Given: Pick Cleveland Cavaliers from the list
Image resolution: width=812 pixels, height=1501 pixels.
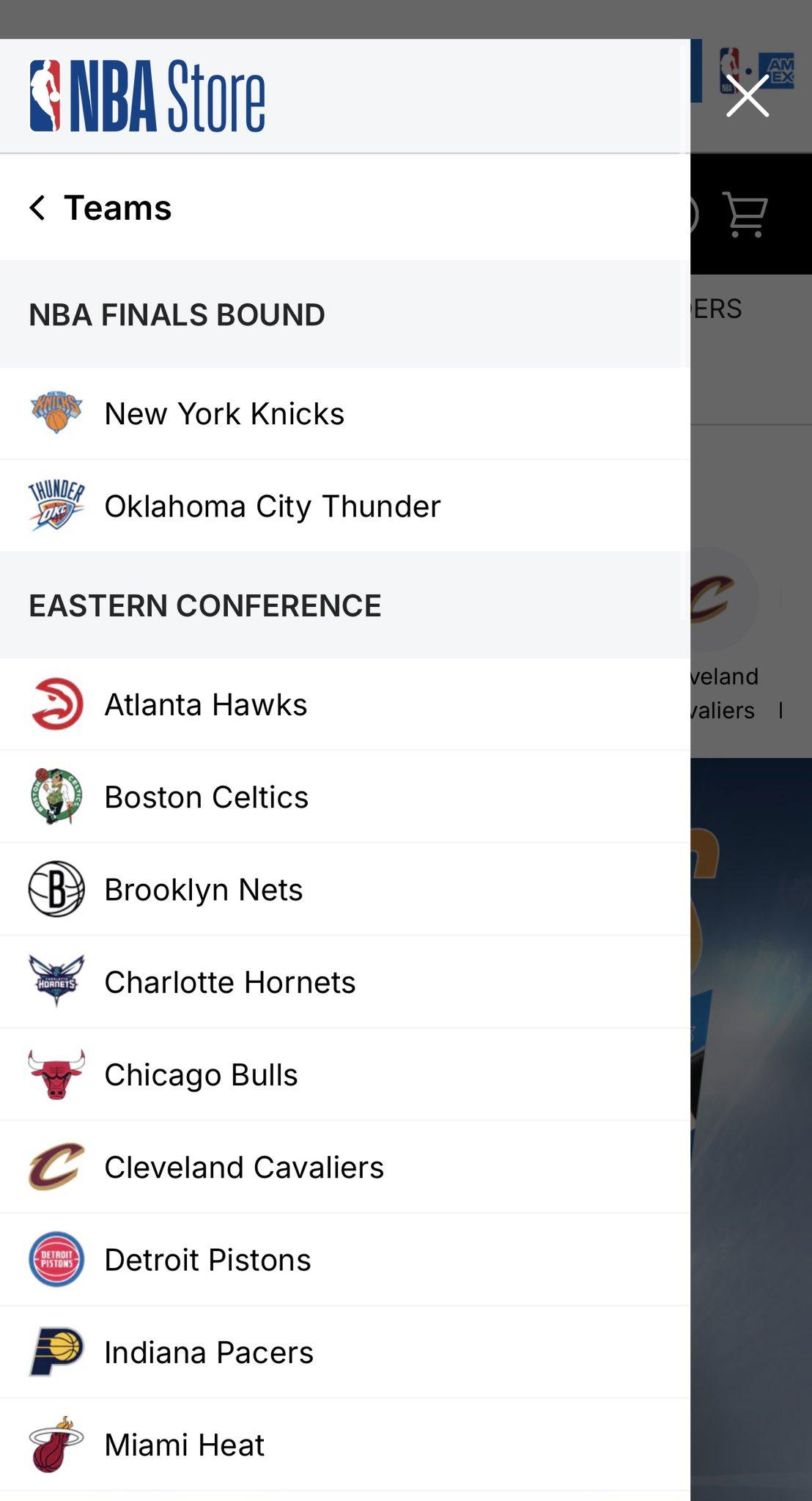Looking at the screenshot, I should pos(345,1167).
